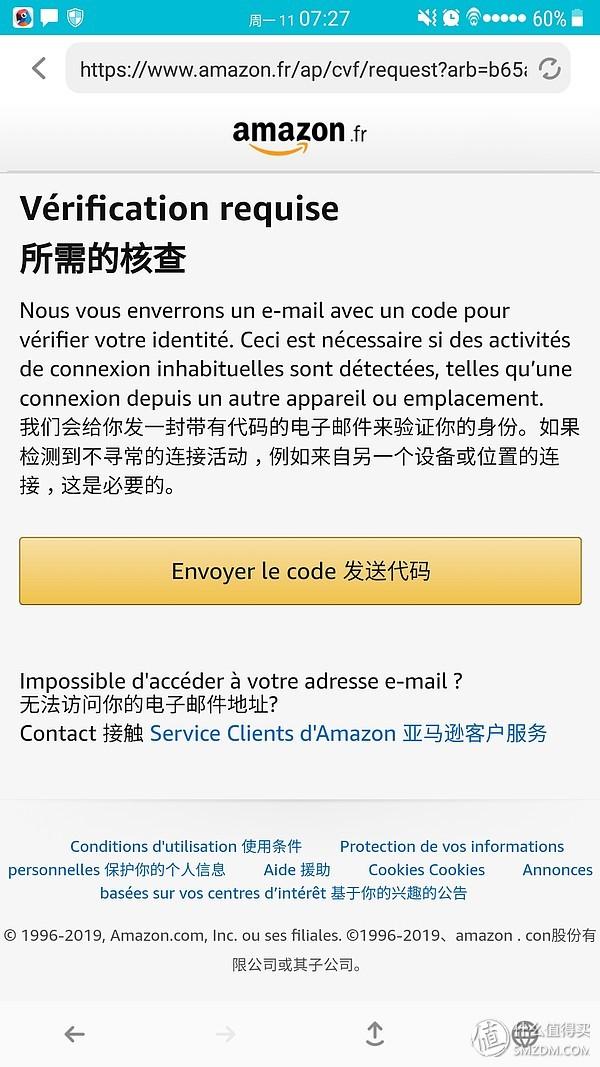Screen dimensions: 600x1067
Task: Reload the page from the address bar
Action: pos(549,69)
